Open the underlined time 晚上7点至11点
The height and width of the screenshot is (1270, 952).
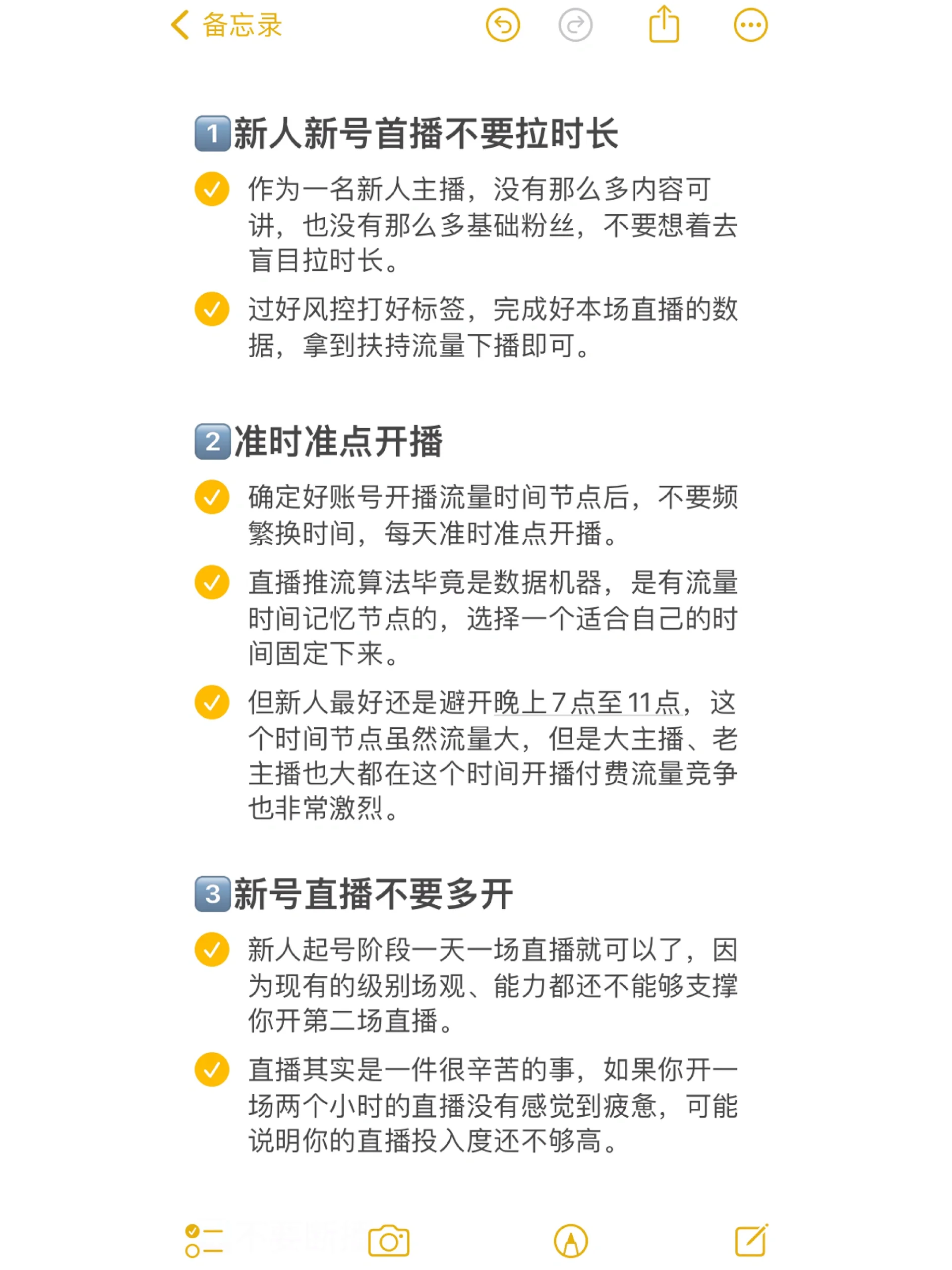[585, 703]
